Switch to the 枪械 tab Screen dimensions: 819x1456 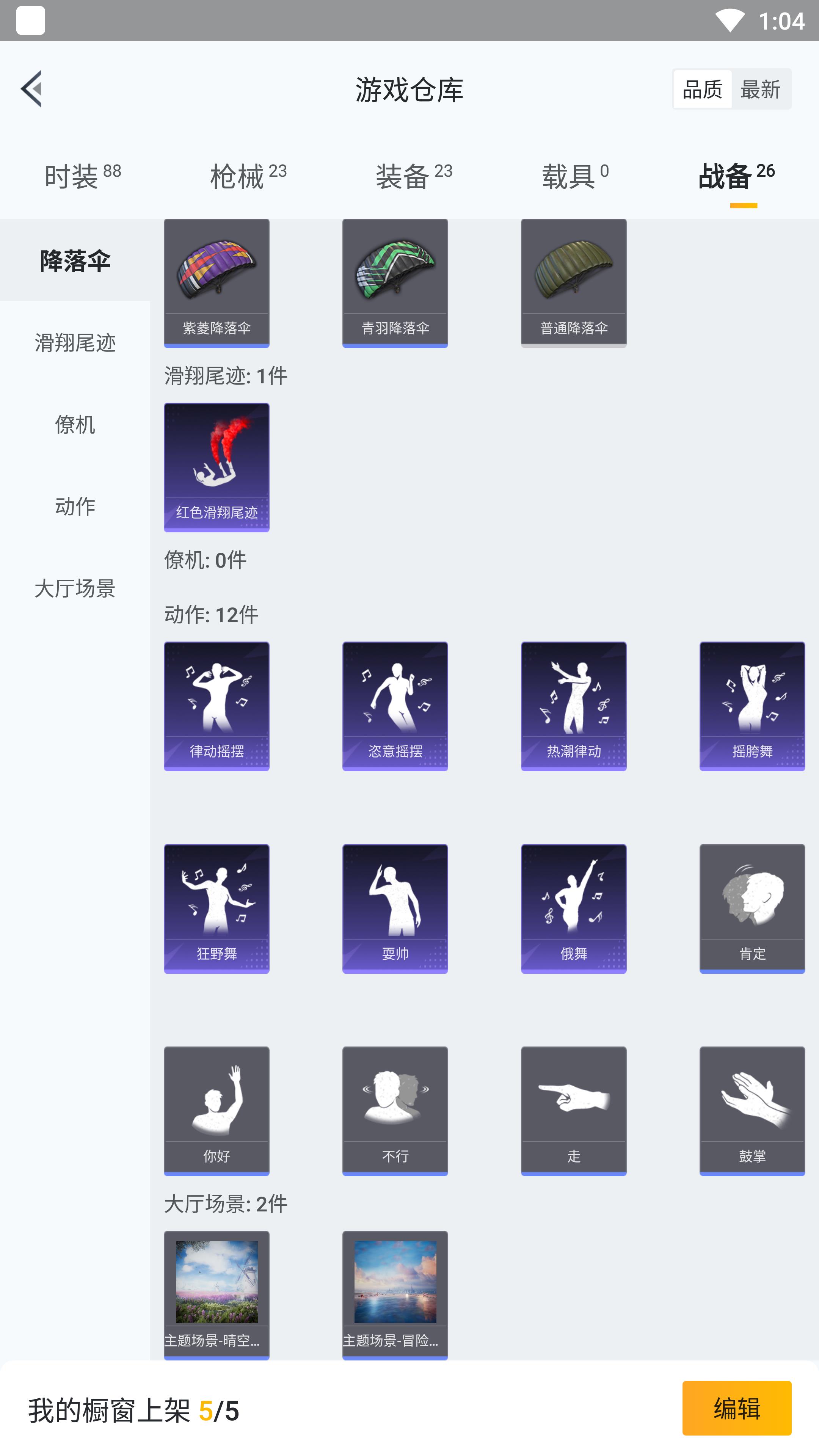(x=248, y=176)
